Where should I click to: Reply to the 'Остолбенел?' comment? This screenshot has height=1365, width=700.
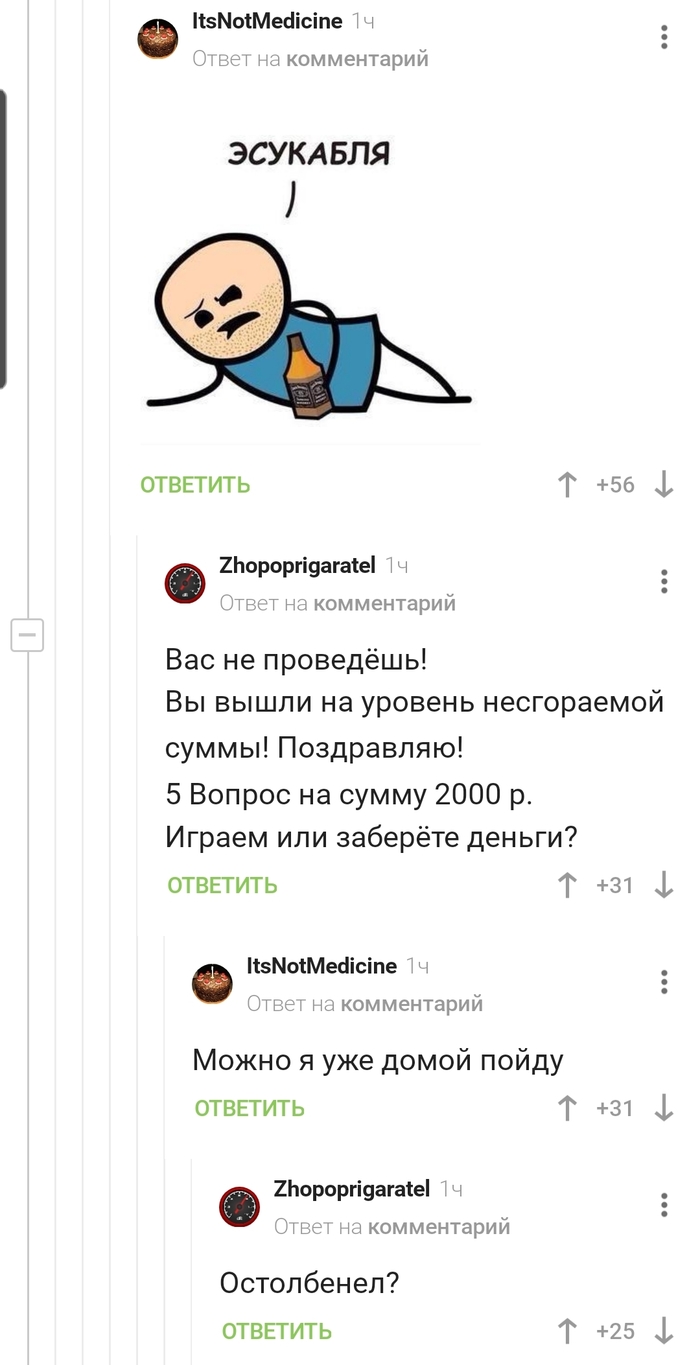276,1331
